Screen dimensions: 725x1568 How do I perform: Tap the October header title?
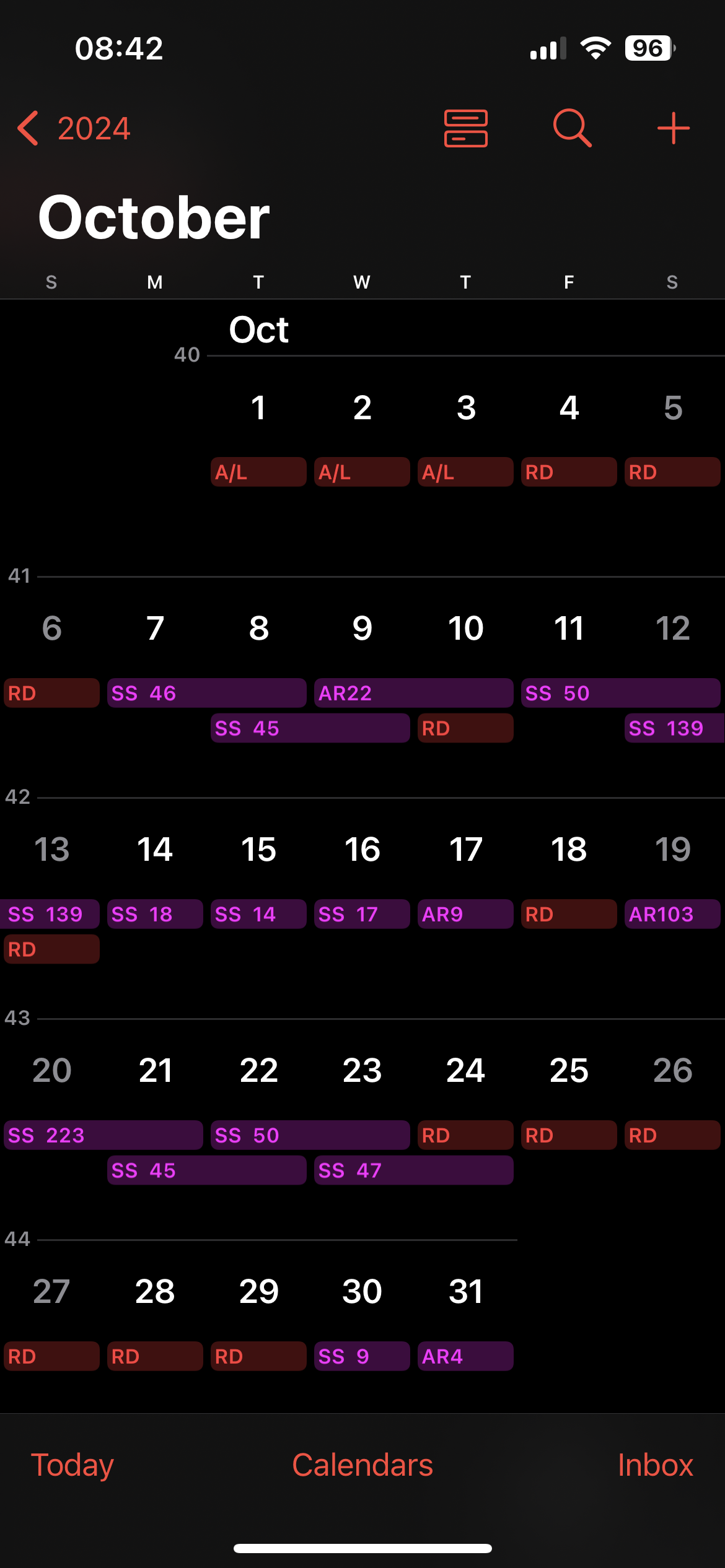[153, 216]
